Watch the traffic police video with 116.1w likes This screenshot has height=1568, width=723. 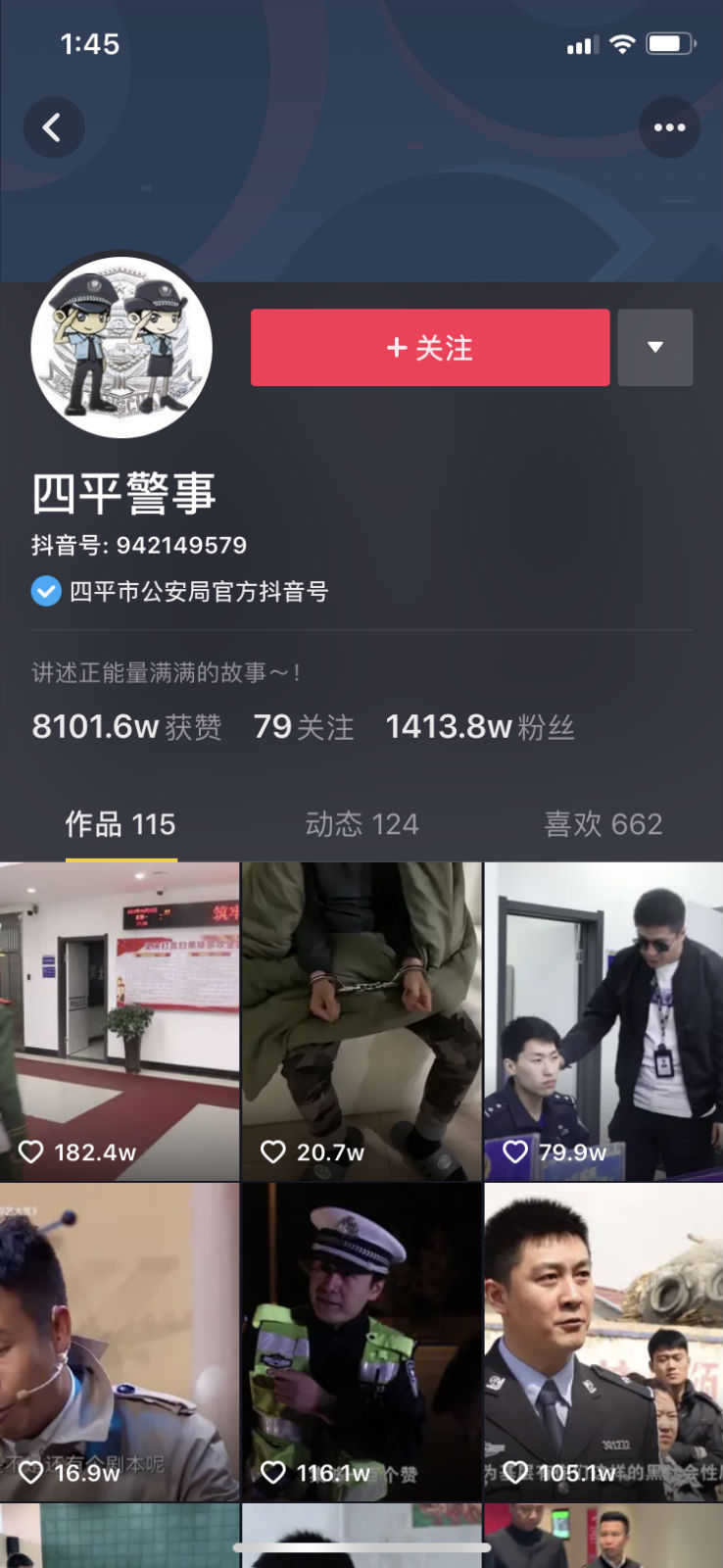coord(361,1341)
